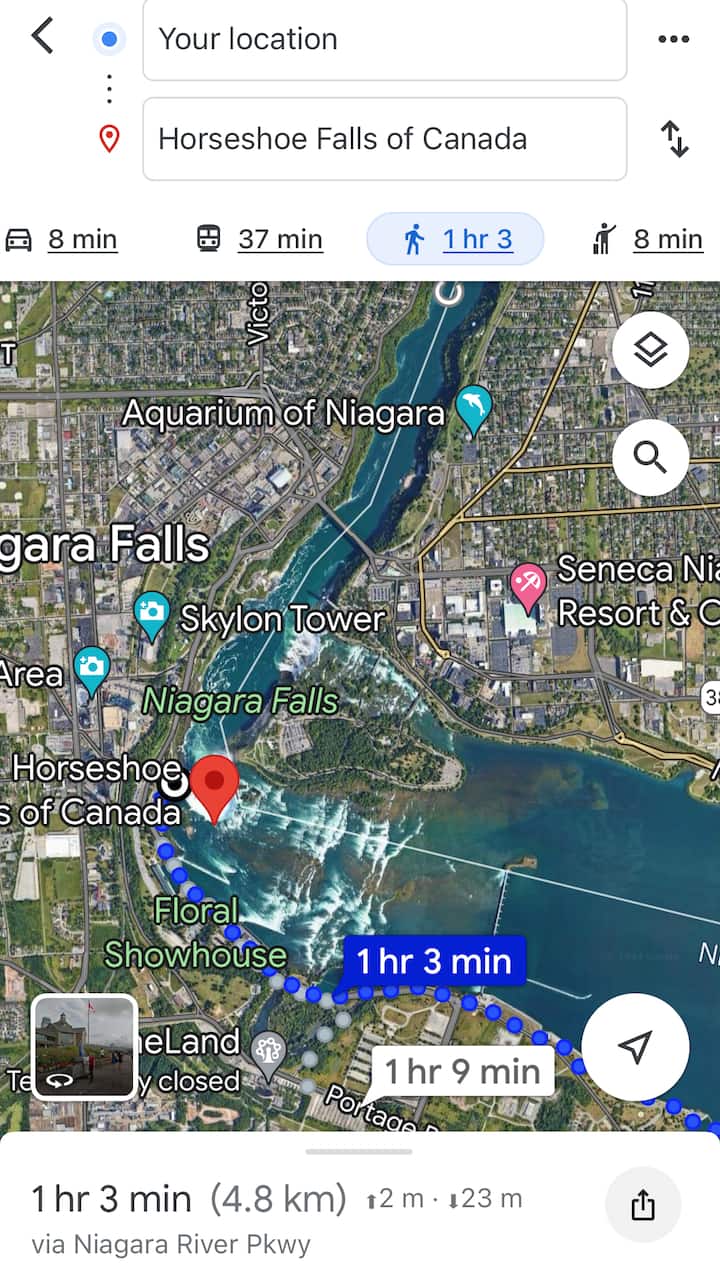Recenter map on my location
The height and width of the screenshot is (1270, 720).
click(x=635, y=1047)
